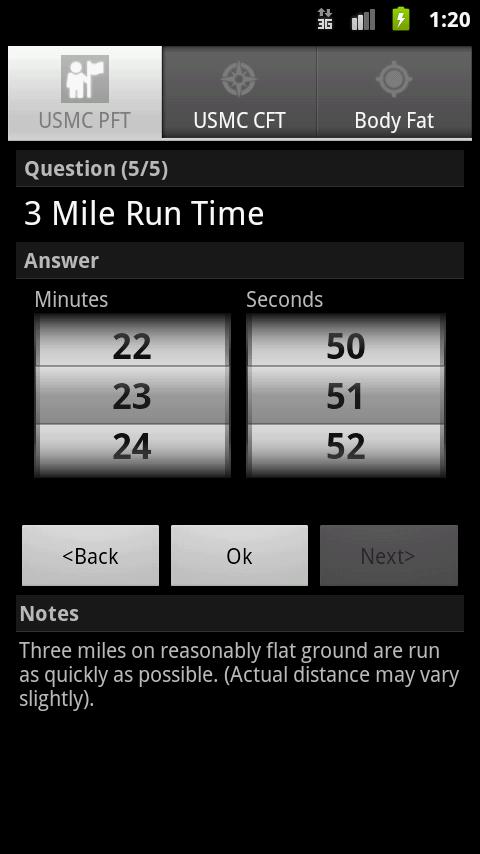Select the USMC PFT tab
This screenshot has width=480, height=854.
[85, 92]
